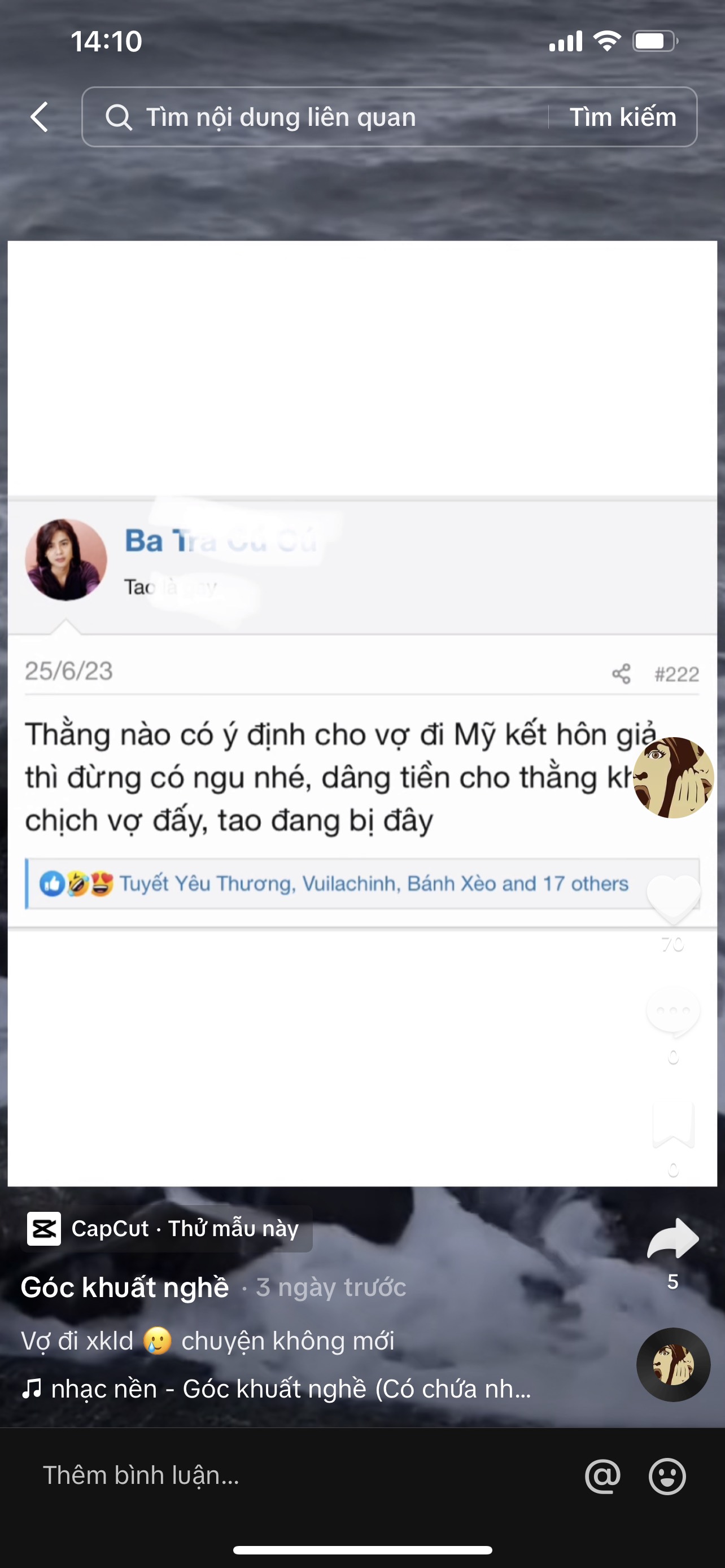Tap the Tìm kiếm search button

coord(622,117)
